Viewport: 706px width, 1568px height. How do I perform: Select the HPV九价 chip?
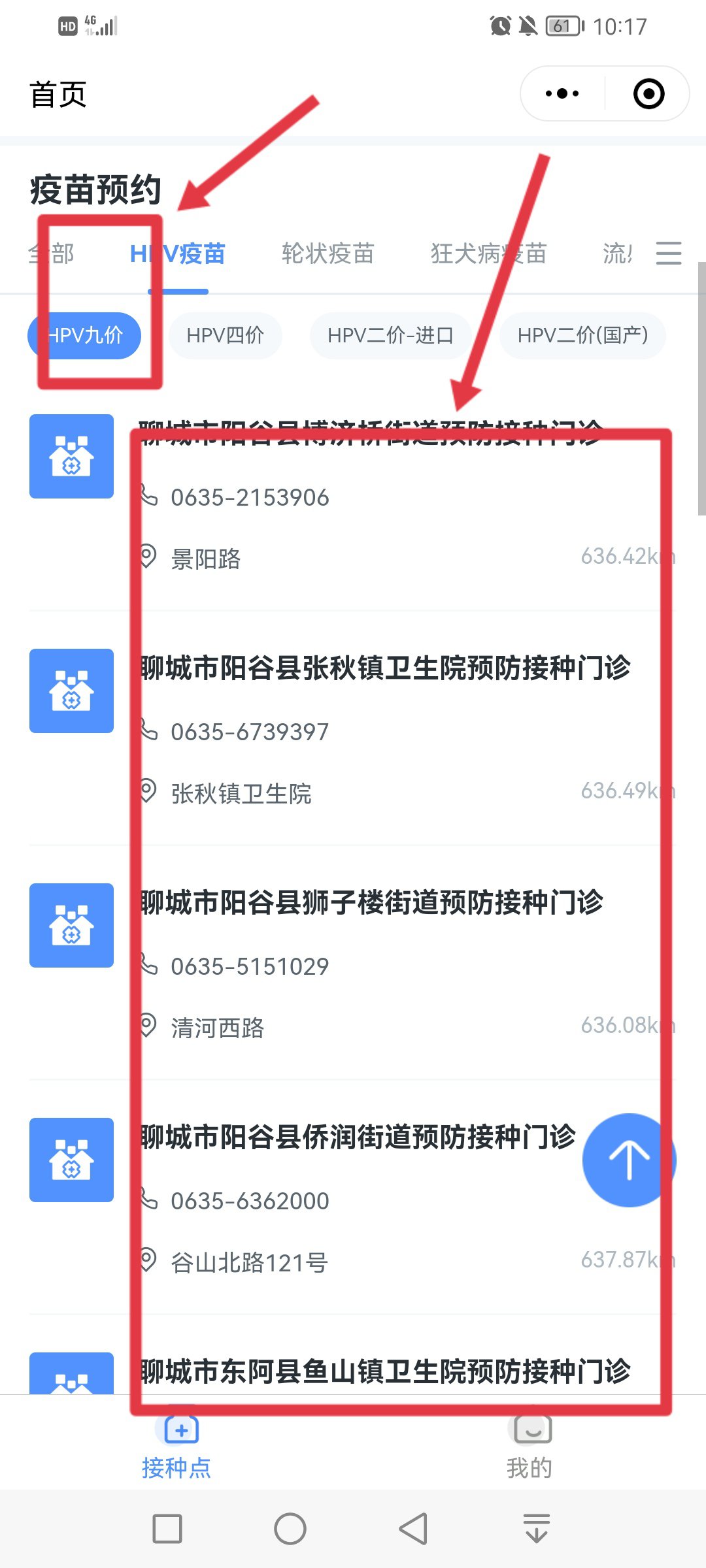click(x=84, y=335)
